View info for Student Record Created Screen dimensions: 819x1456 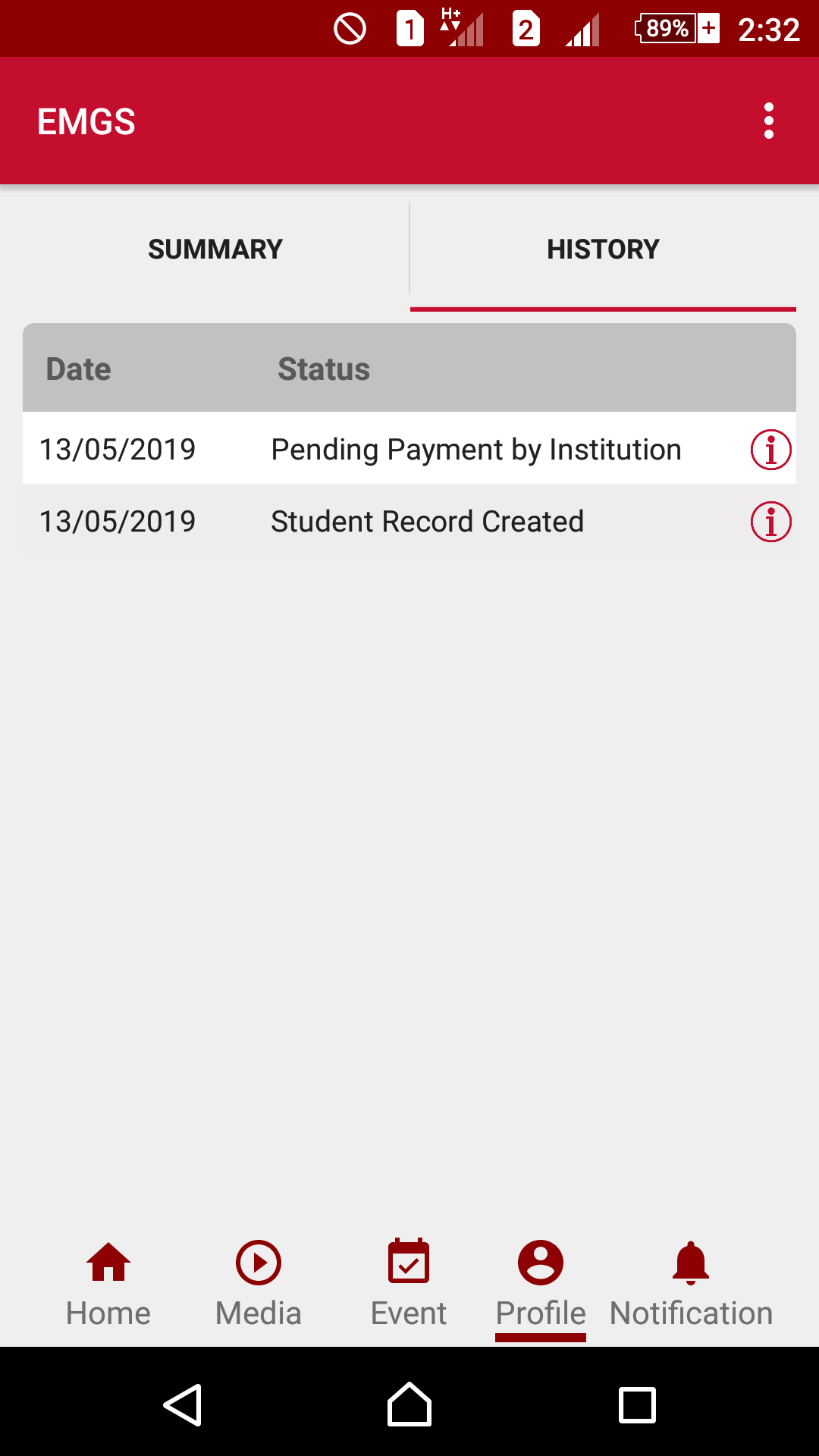(x=770, y=522)
